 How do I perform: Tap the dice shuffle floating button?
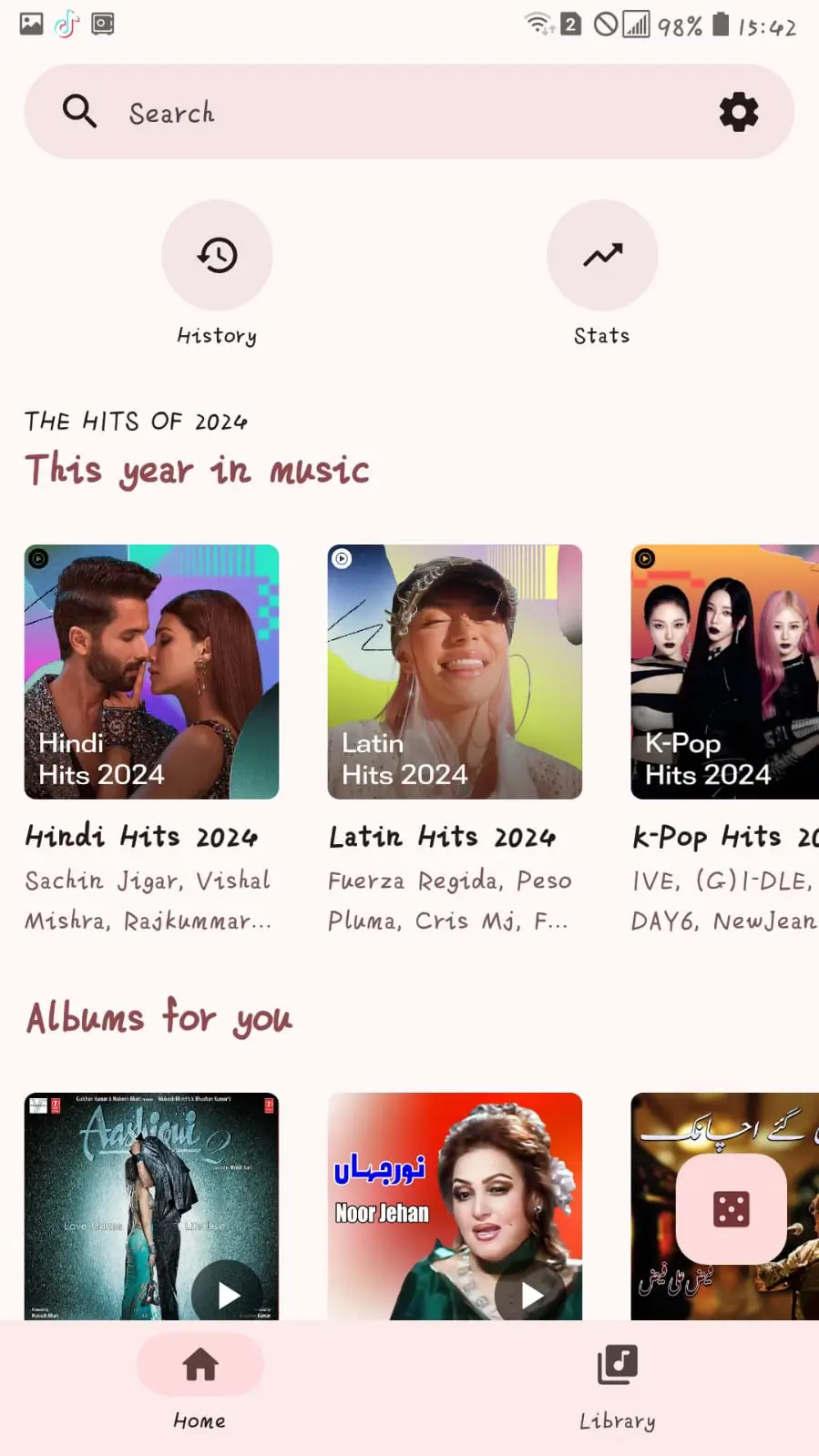click(x=731, y=1209)
